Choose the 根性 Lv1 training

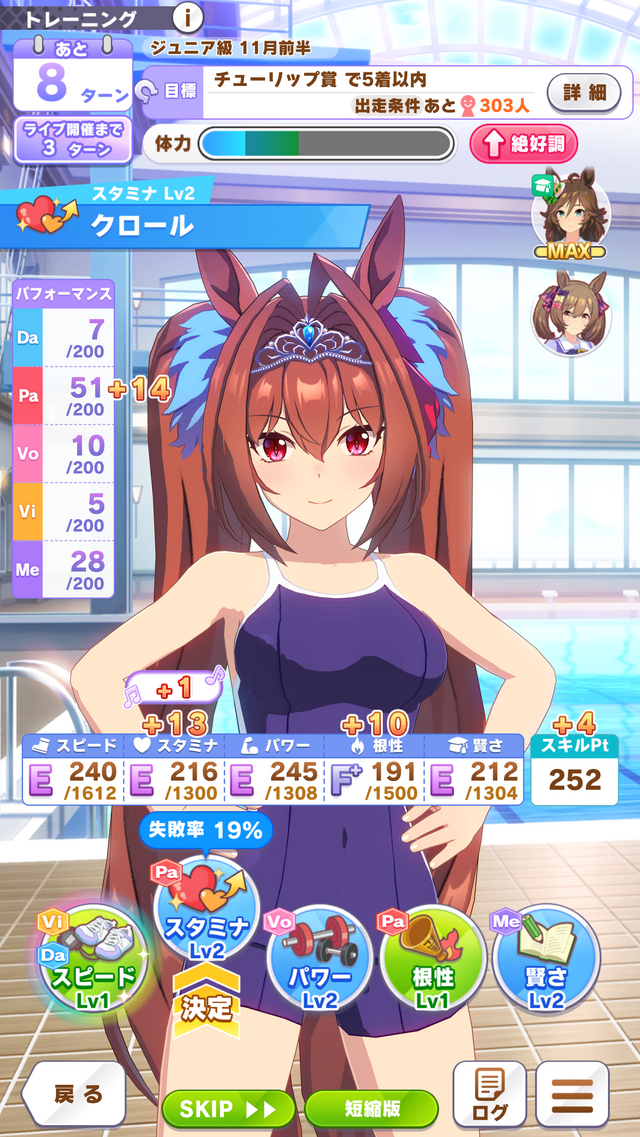coord(432,955)
